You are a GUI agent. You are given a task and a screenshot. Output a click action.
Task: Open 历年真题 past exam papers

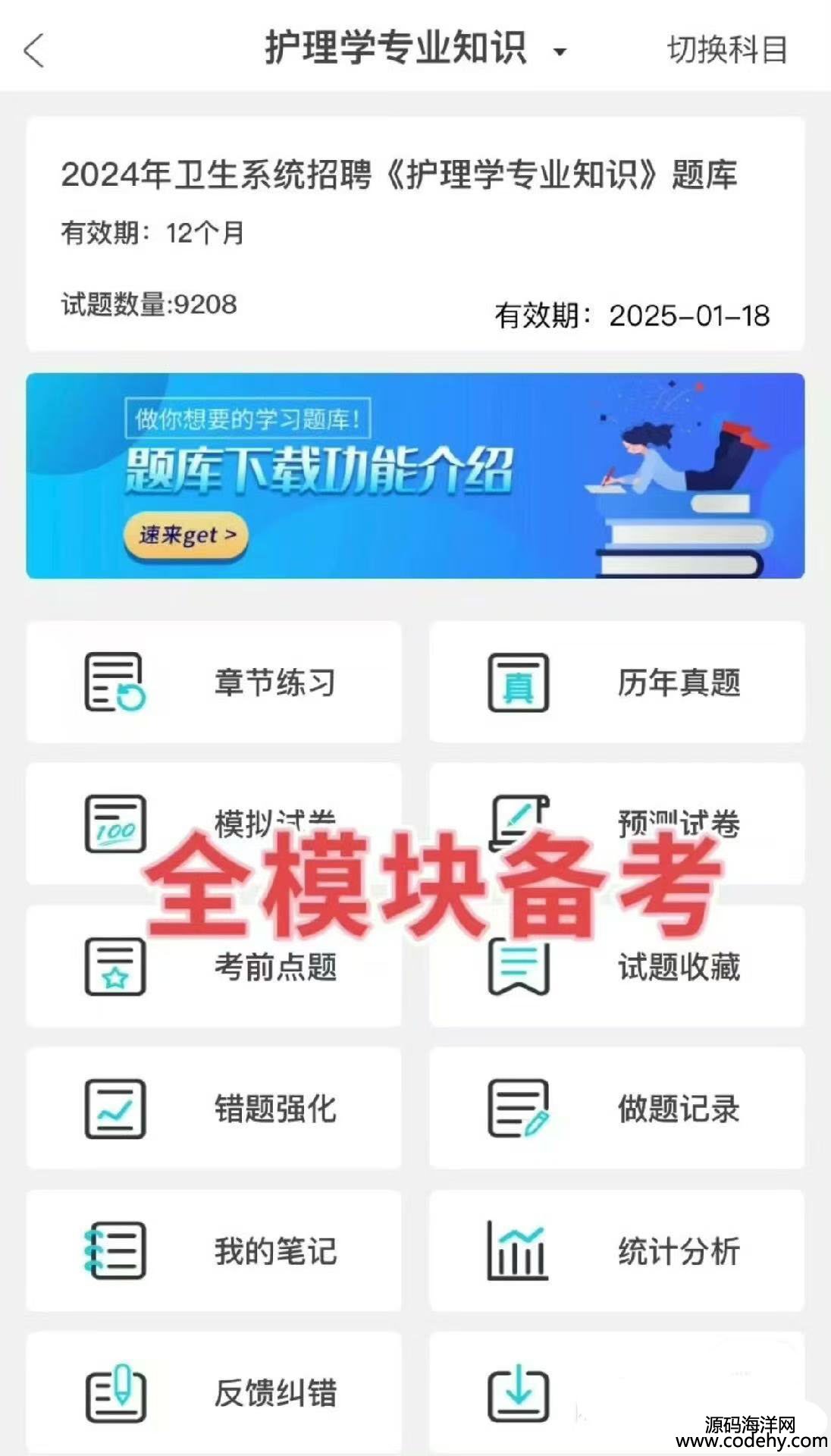(616, 682)
